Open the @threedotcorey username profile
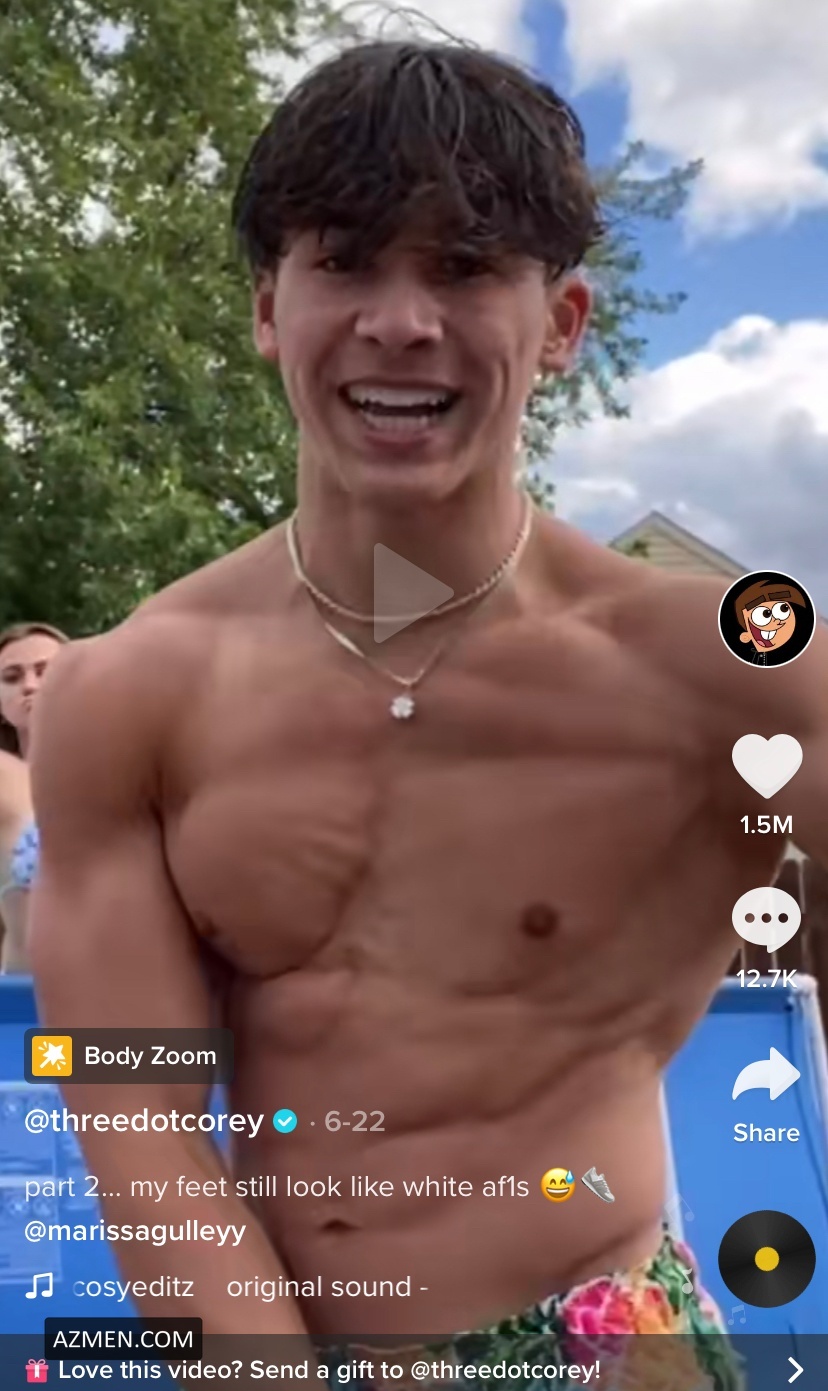828x1391 pixels. (144, 1121)
